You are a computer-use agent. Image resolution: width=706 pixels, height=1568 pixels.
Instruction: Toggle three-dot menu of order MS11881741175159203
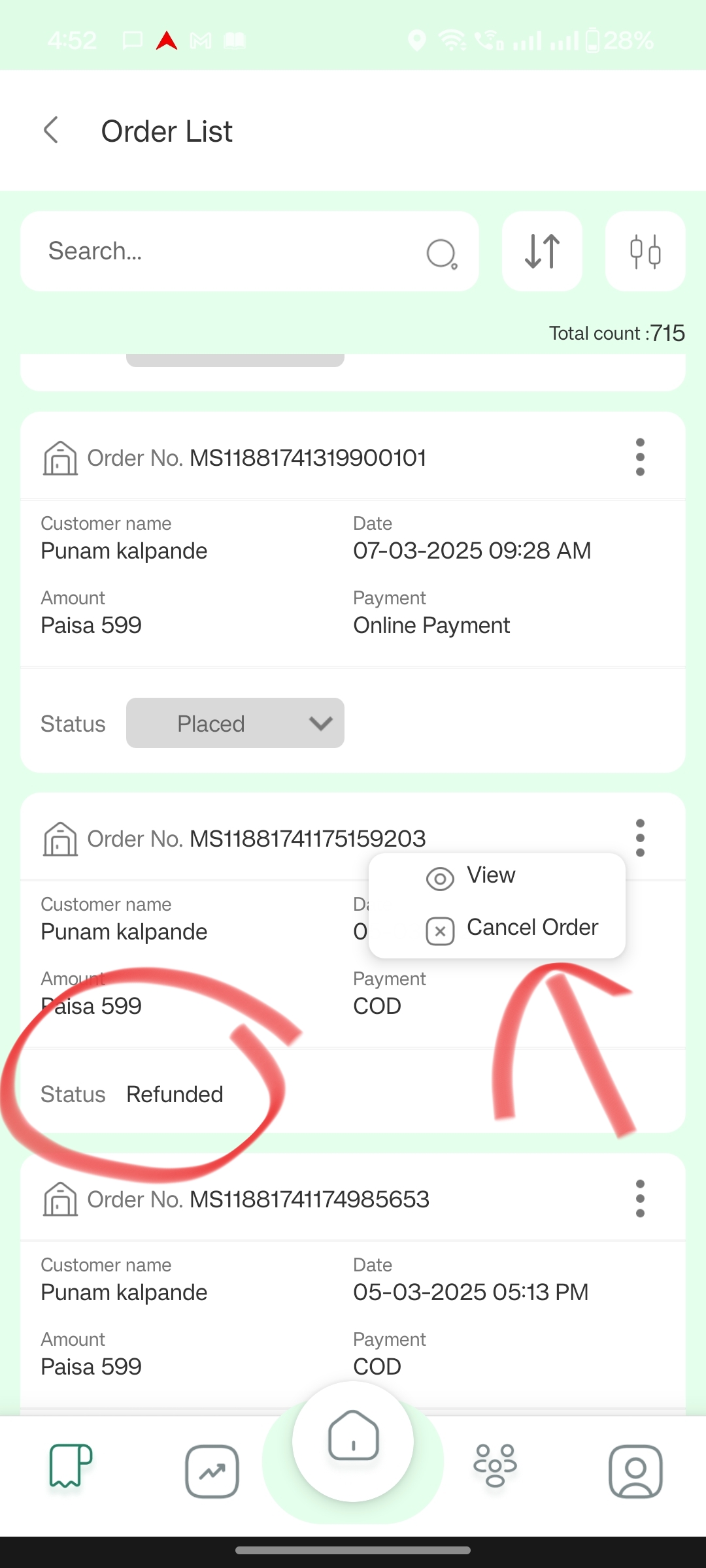click(640, 838)
